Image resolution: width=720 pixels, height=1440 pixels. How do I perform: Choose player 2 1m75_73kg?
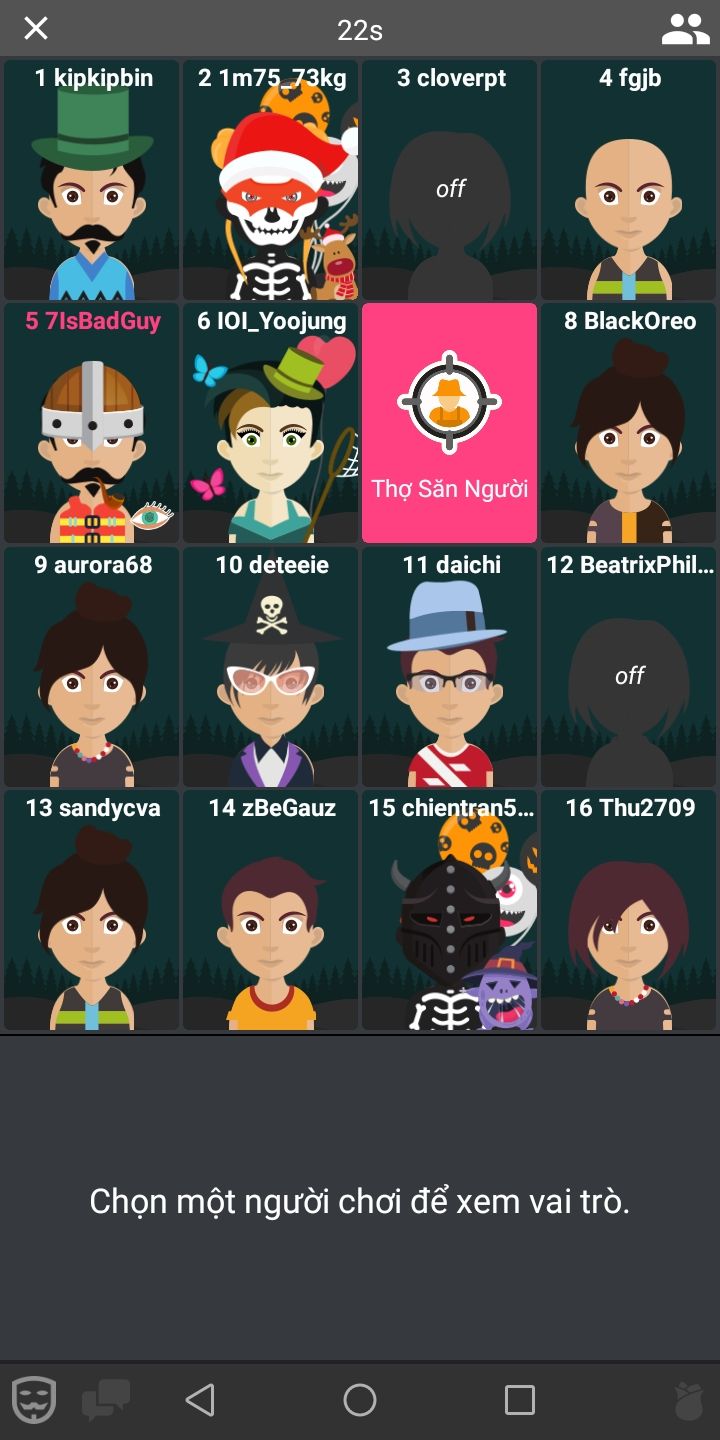point(270,180)
